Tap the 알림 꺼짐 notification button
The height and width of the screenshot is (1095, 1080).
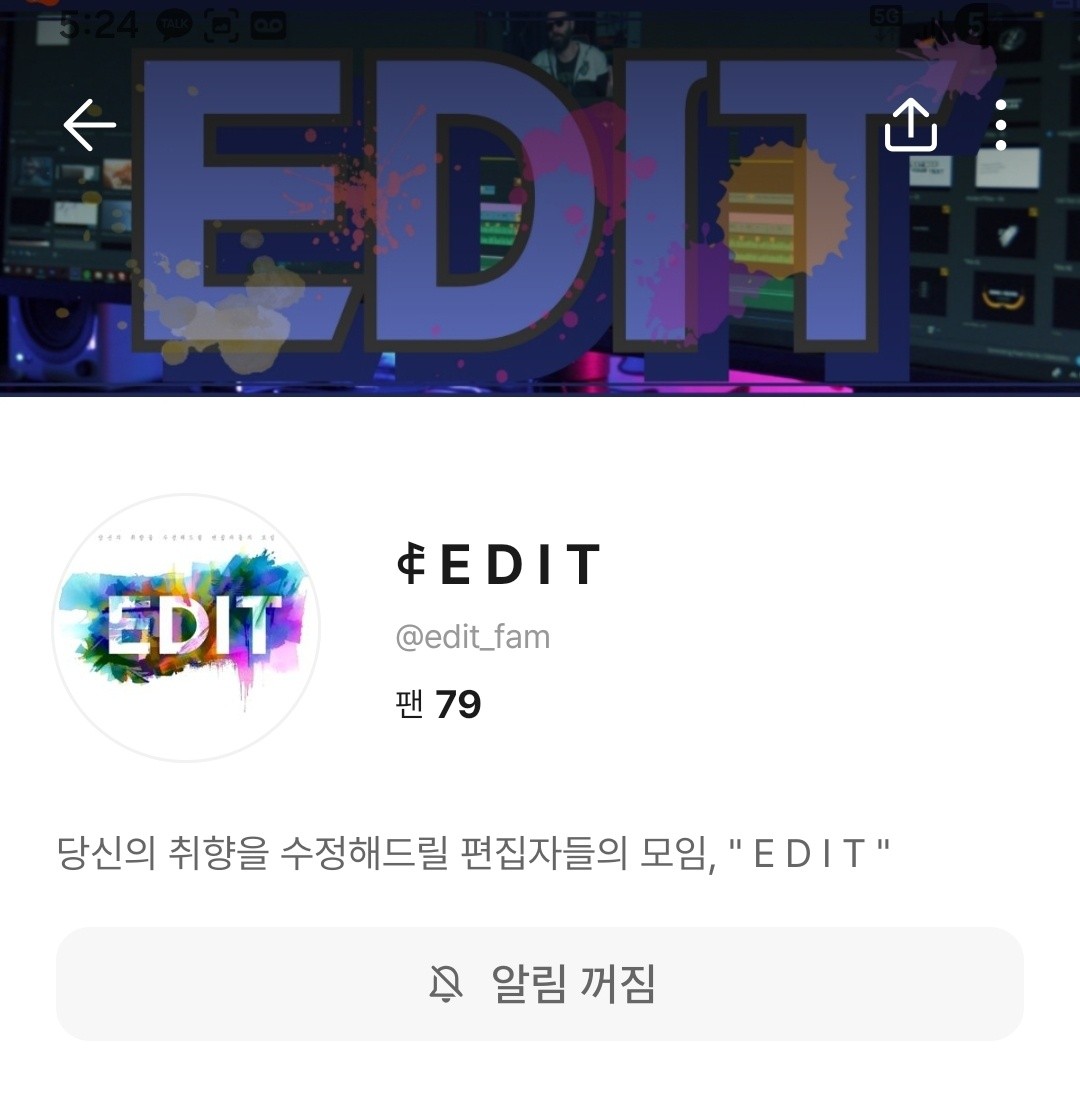[x=540, y=984]
